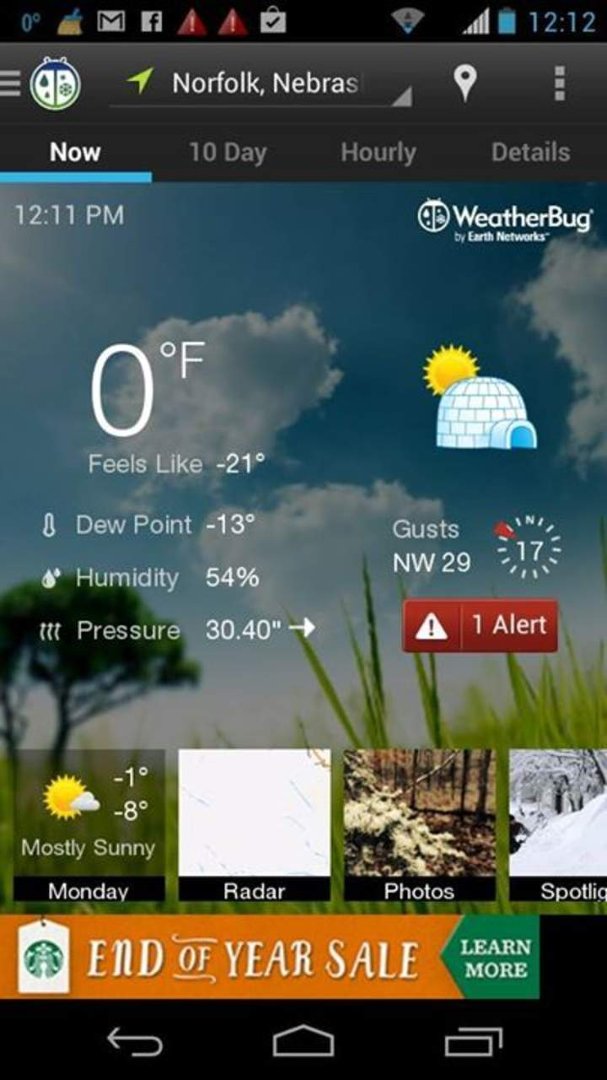The height and width of the screenshot is (1080, 607).
Task: Open the Radar tile
Action: (x=254, y=825)
